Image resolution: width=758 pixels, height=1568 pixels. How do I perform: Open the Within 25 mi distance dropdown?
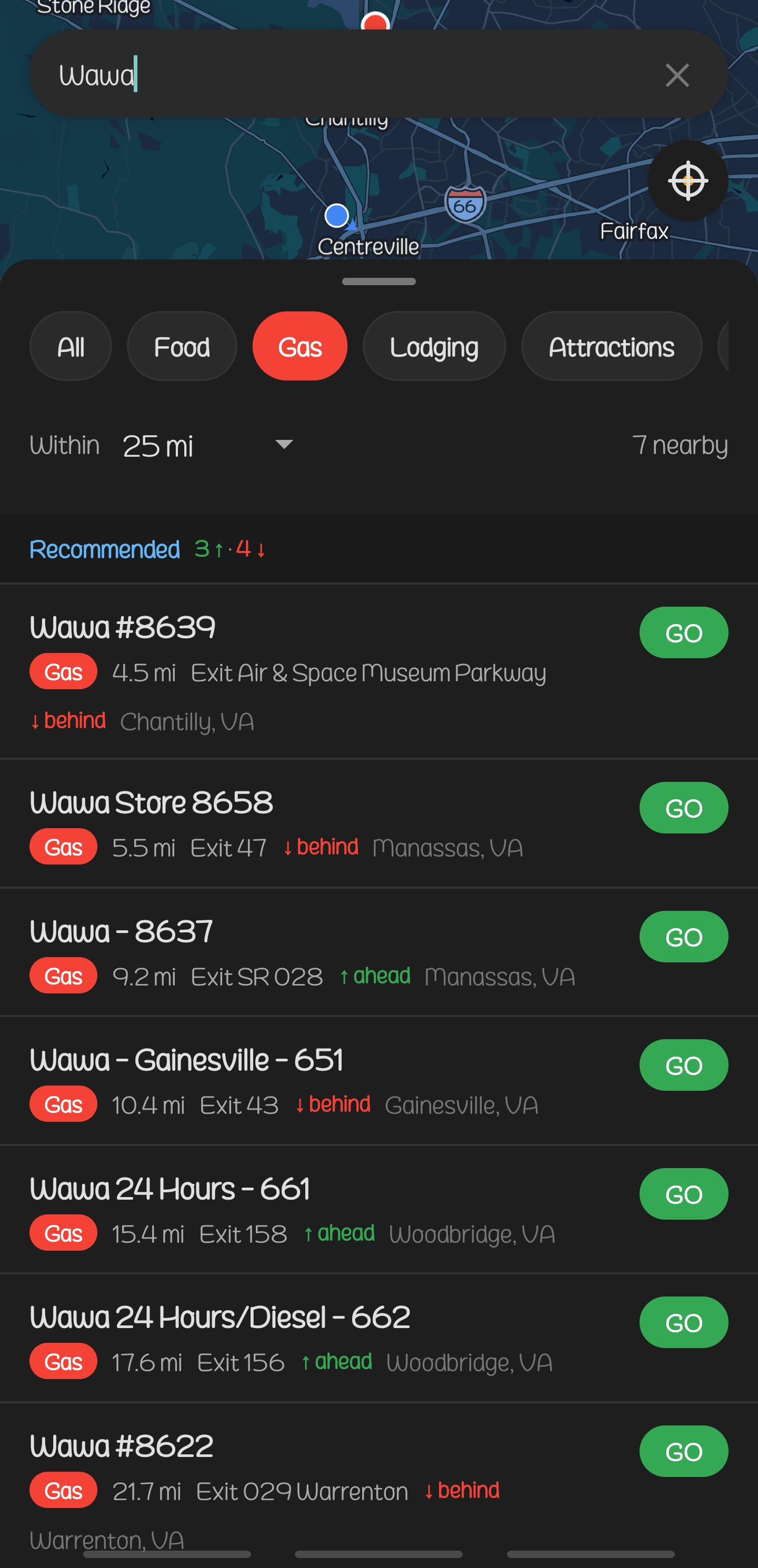pos(207,445)
